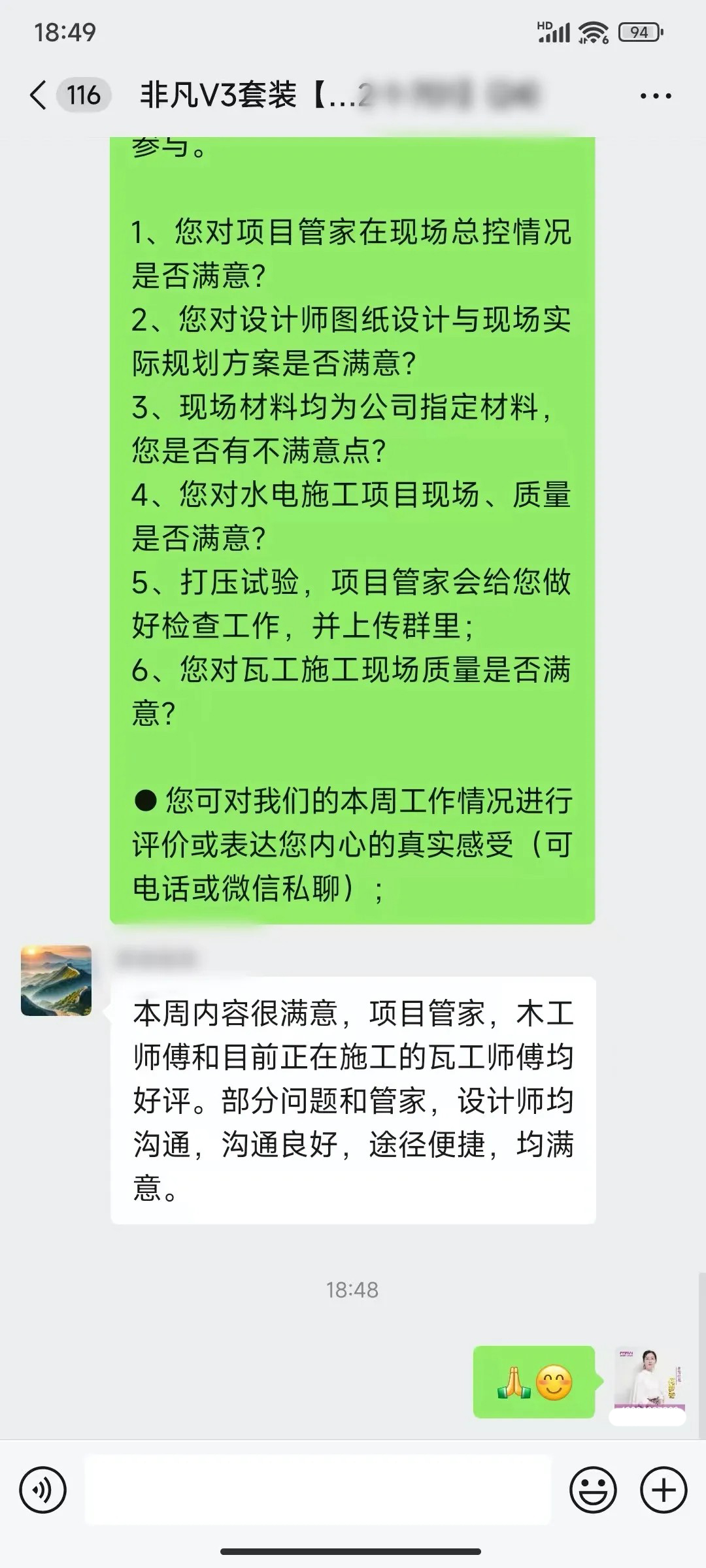The width and height of the screenshot is (706, 1568).
Task: Switch to voice message input
Action: pos(43,1490)
